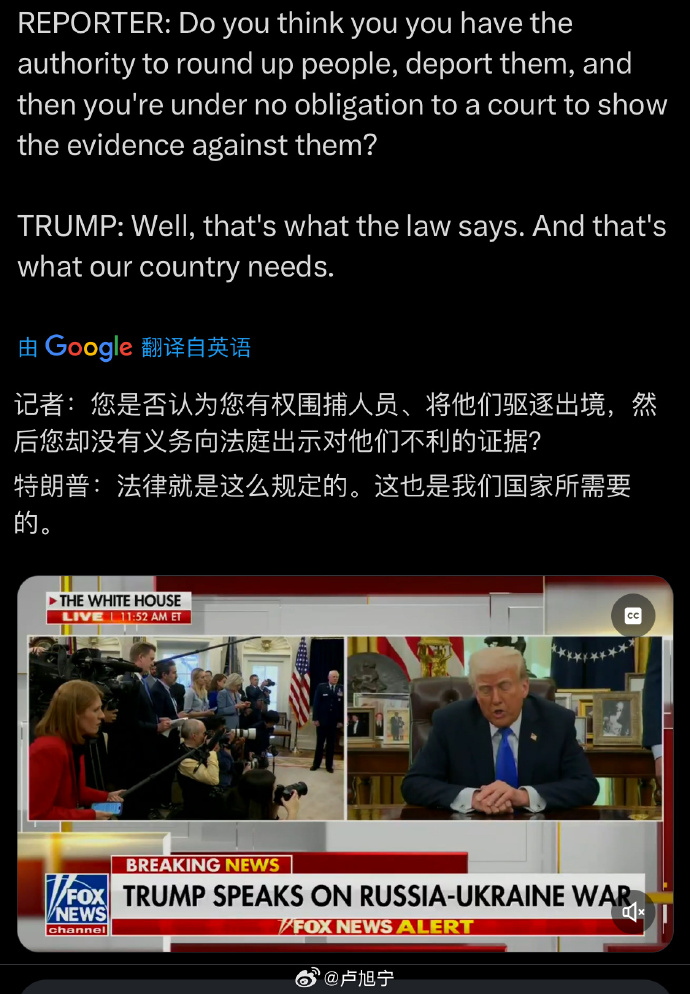Open the Trump White House video
This screenshot has height=994, width=690.
[345, 760]
